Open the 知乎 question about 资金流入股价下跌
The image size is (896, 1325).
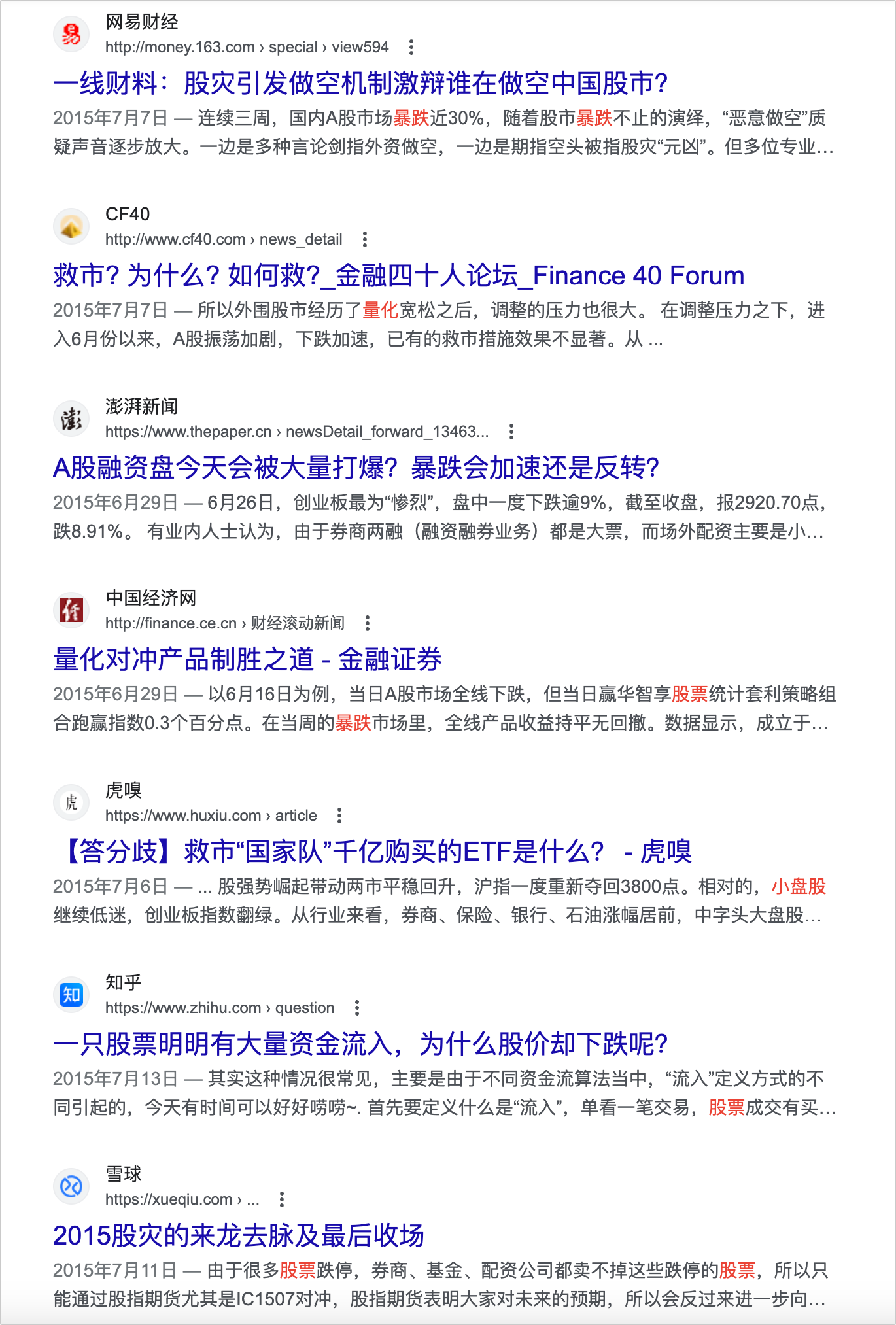(x=360, y=1044)
